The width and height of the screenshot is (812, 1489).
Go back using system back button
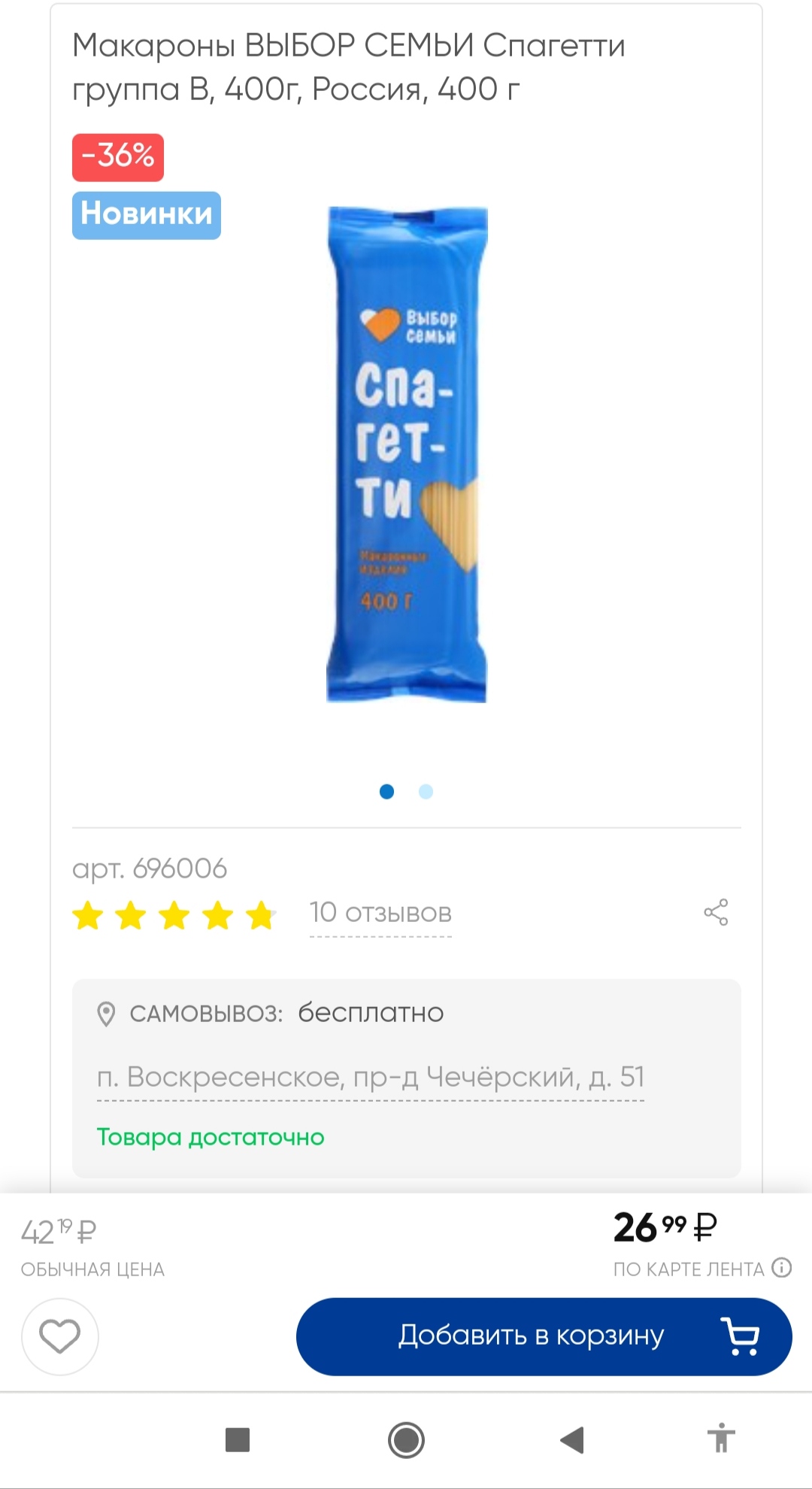tap(572, 1440)
